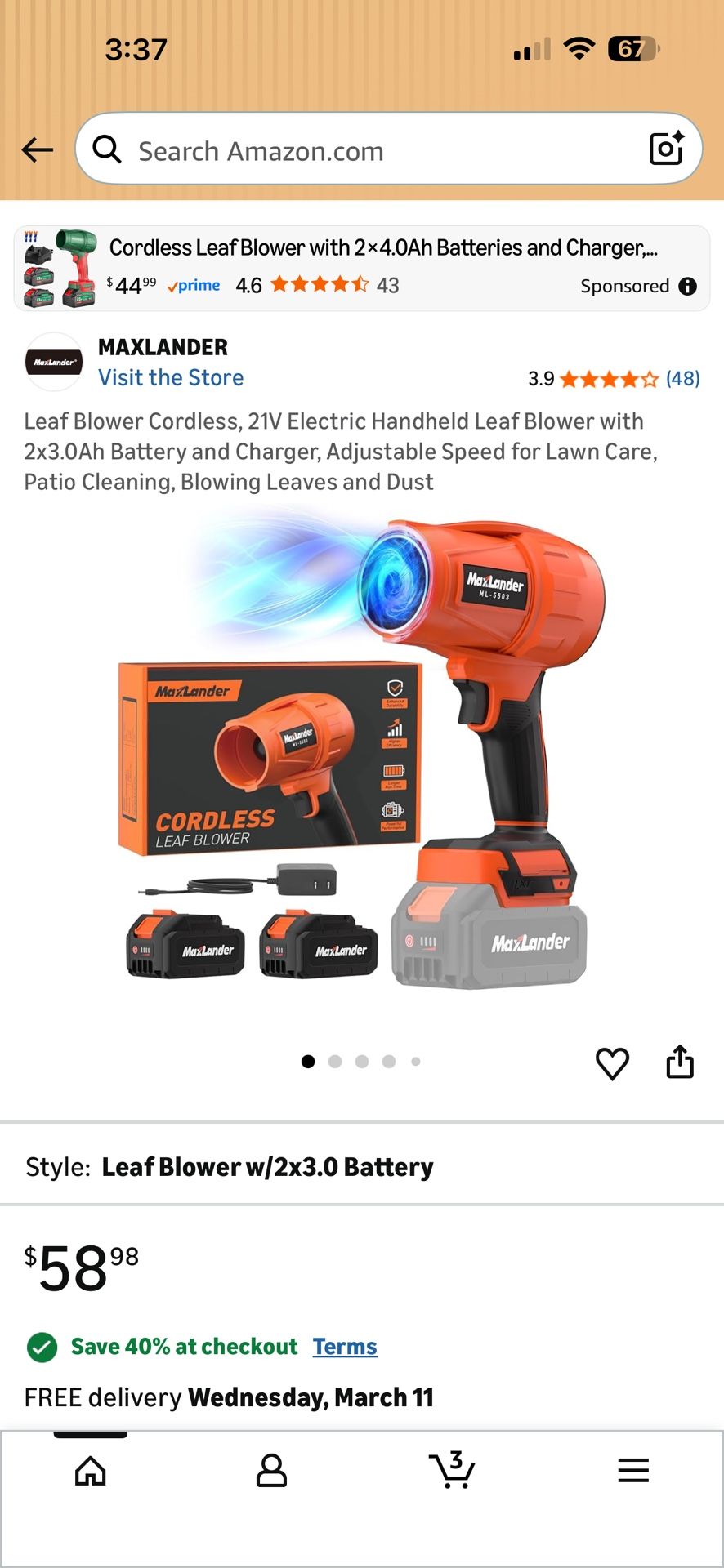Go back using the arrow icon
The image size is (724, 1568).
click(x=38, y=149)
